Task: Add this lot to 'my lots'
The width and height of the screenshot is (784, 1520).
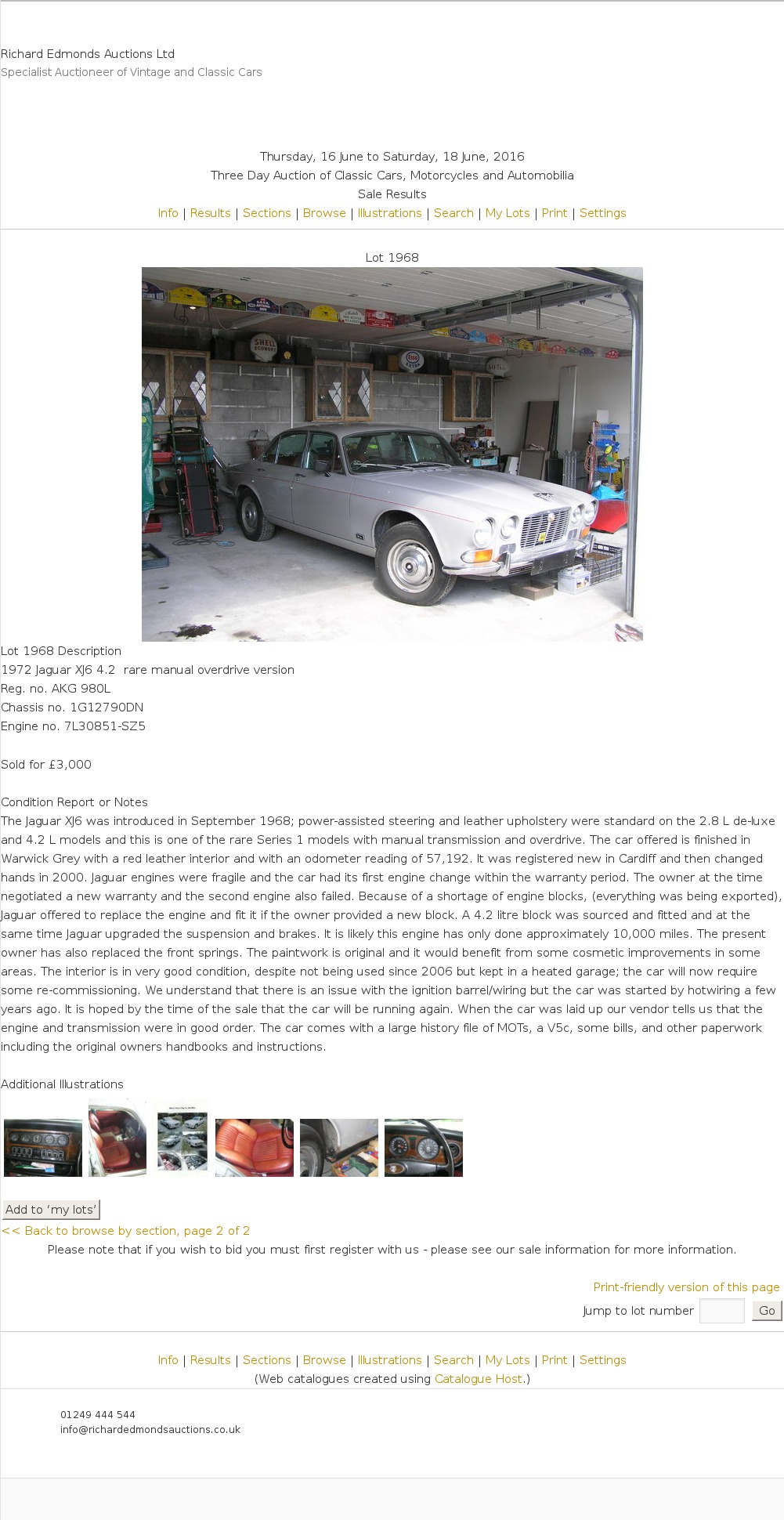Action: pyautogui.click(x=51, y=1210)
